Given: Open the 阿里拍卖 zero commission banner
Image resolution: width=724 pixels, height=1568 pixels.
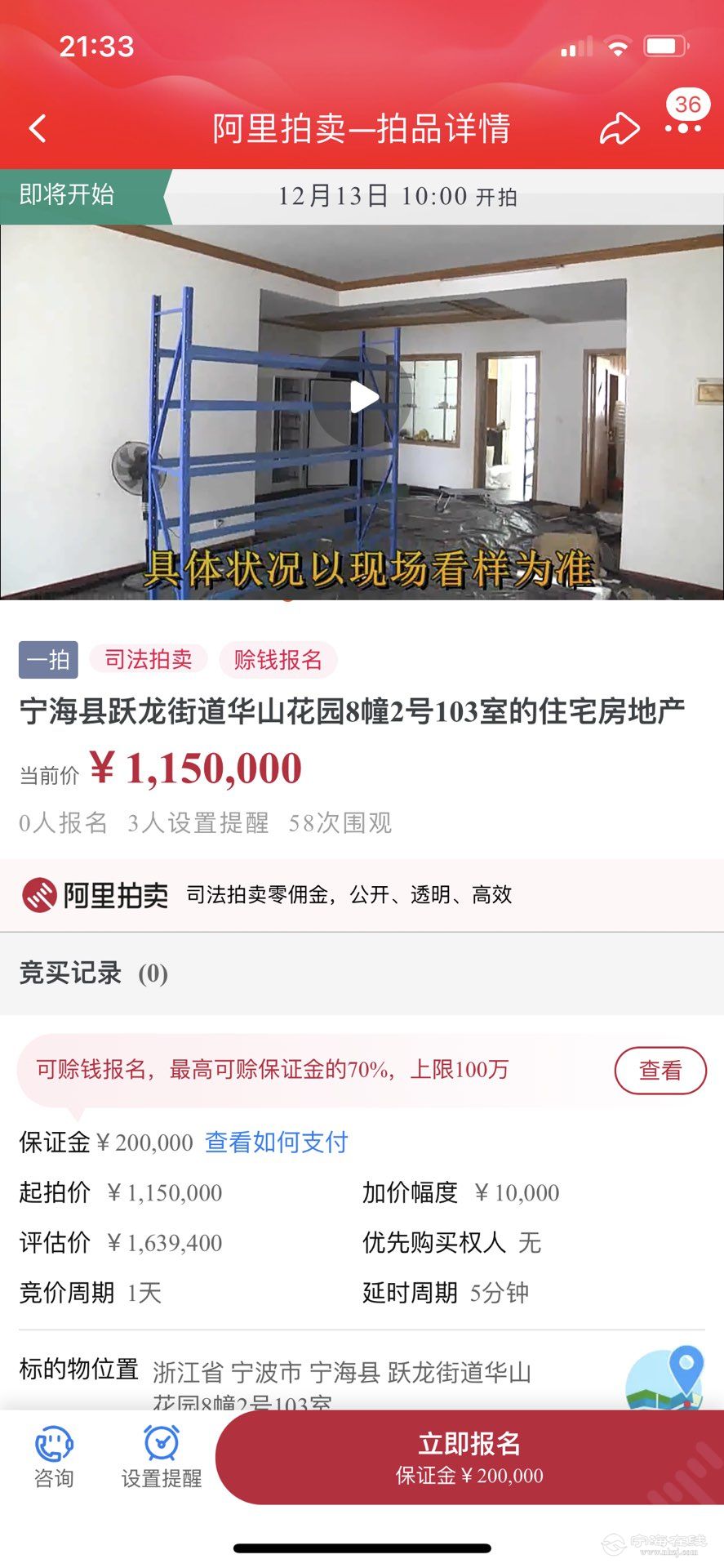Looking at the screenshot, I should tap(362, 895).
